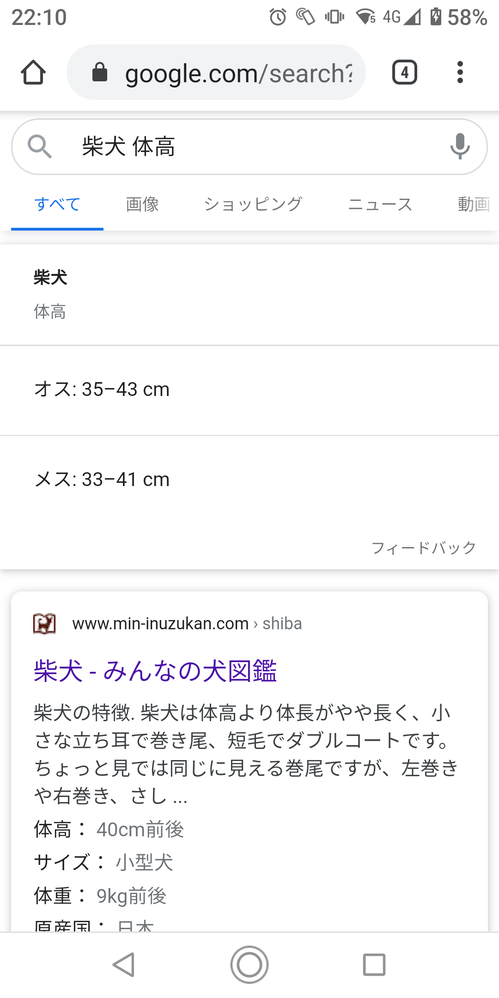Go back with the system back button
Screen dimensions: 499x998
(x=123, y=965)
